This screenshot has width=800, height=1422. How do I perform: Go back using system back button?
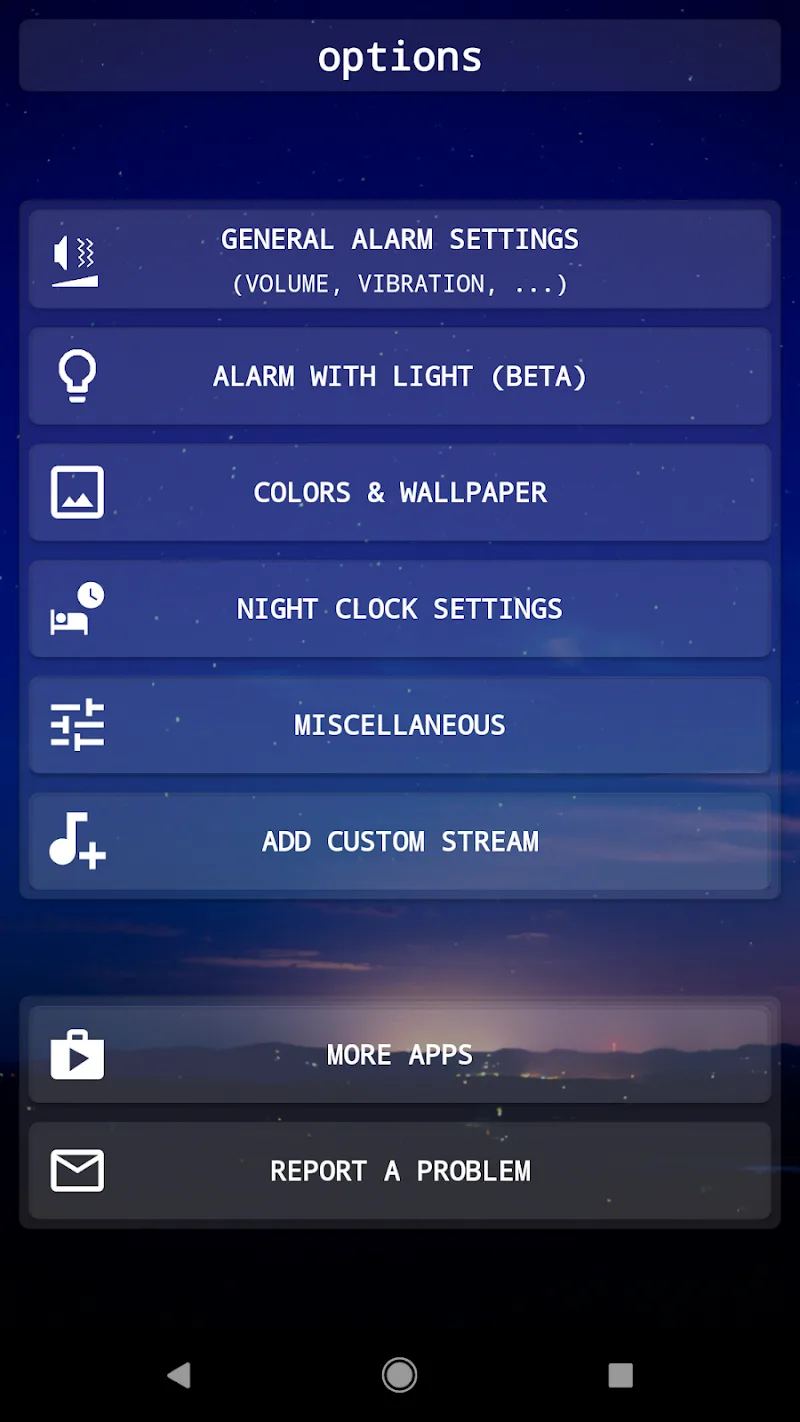[x=179, y=1375]
